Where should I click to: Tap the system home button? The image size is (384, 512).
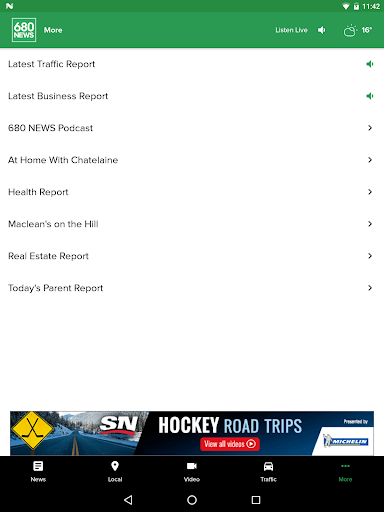coord(192,500)
